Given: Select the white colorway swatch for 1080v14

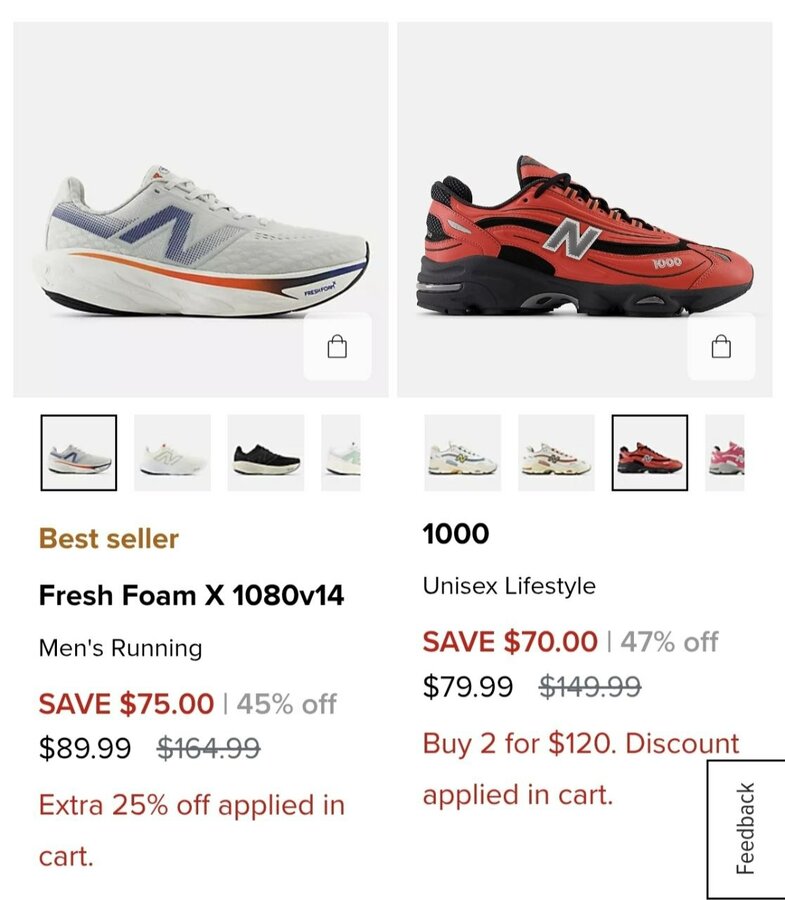Looking at the screenshot, I should point(172,453).
